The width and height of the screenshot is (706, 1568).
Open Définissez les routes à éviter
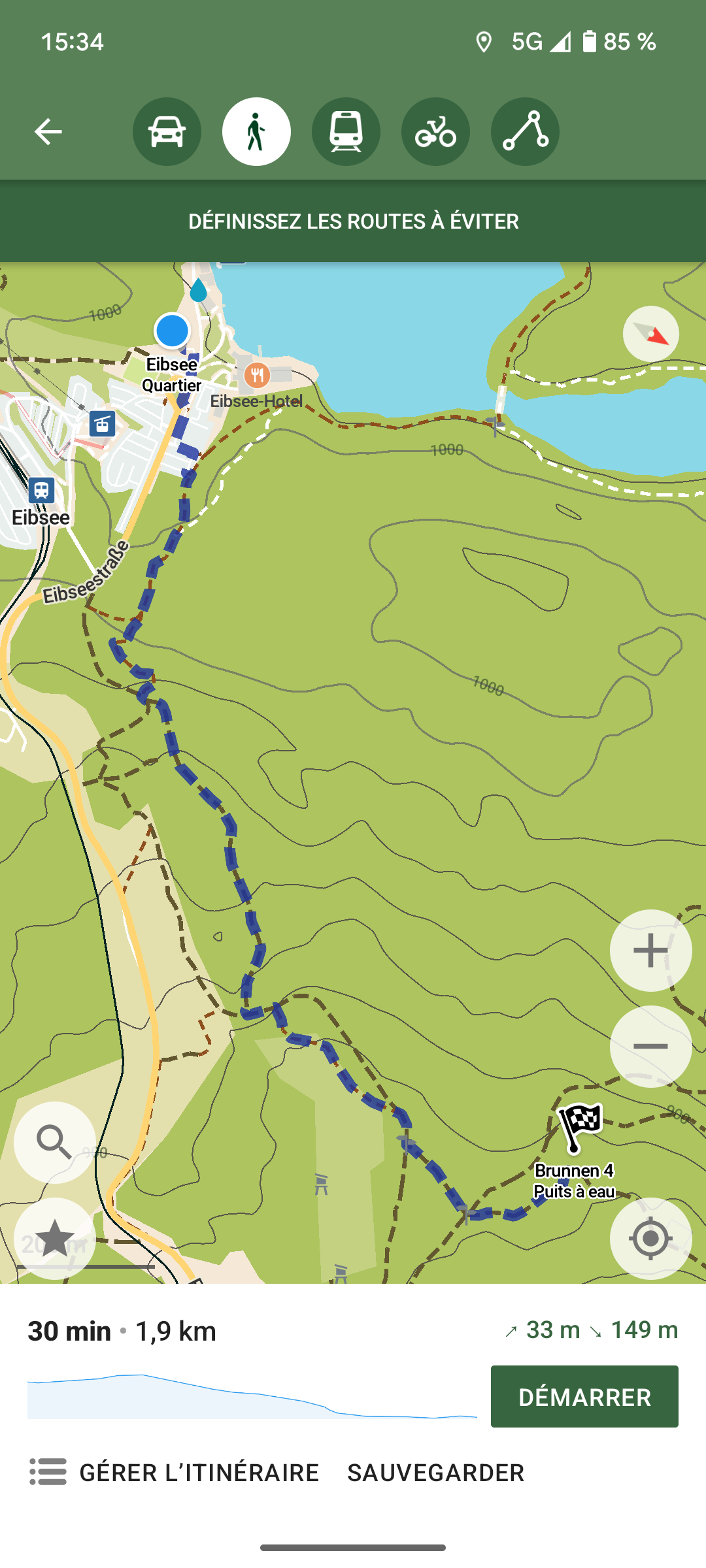coord(353,221)
